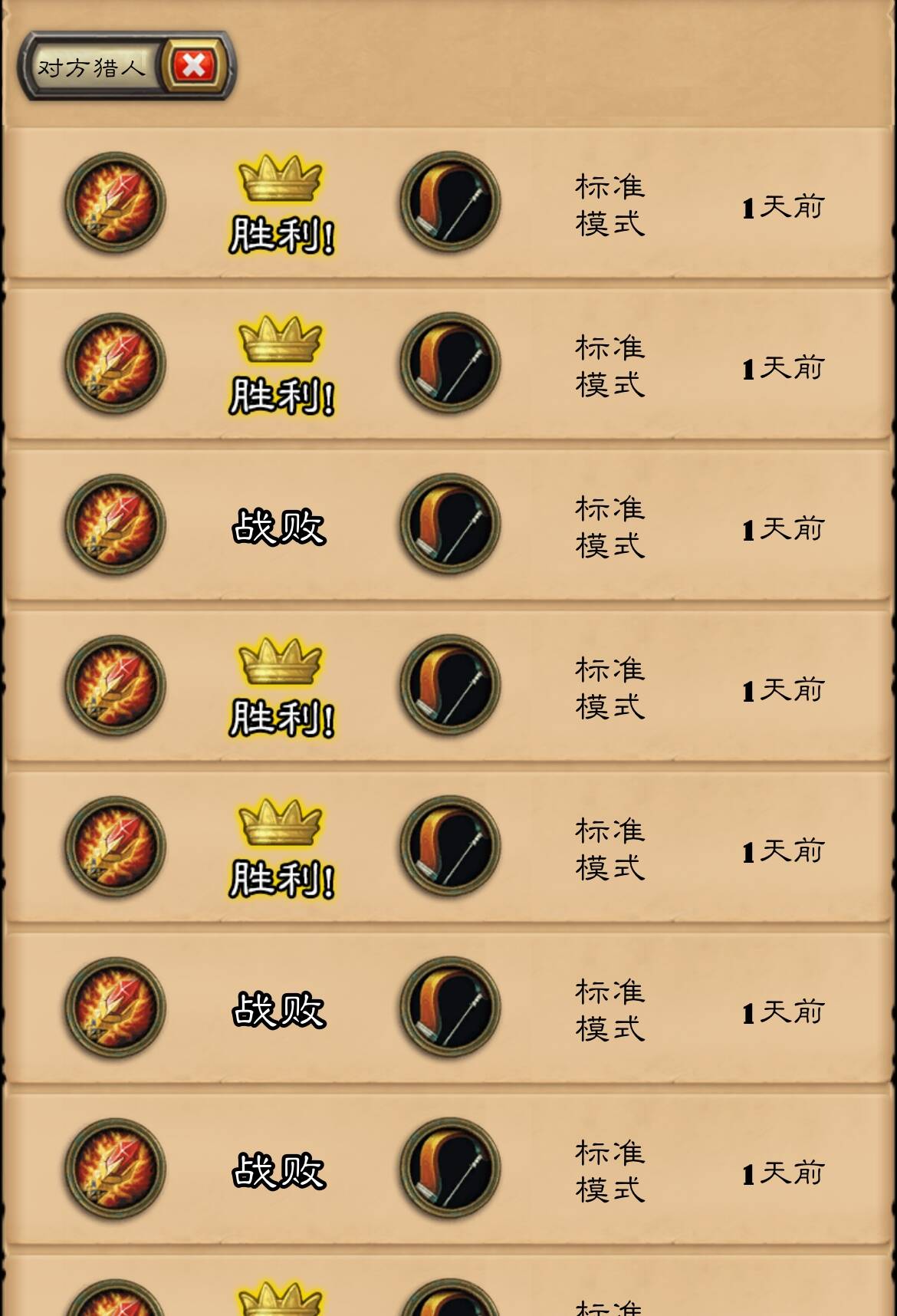The height and width of the screenshot is (1316, 897).
Task: Remove the 对方猎人 filter
Action: [x=193, y=66]
